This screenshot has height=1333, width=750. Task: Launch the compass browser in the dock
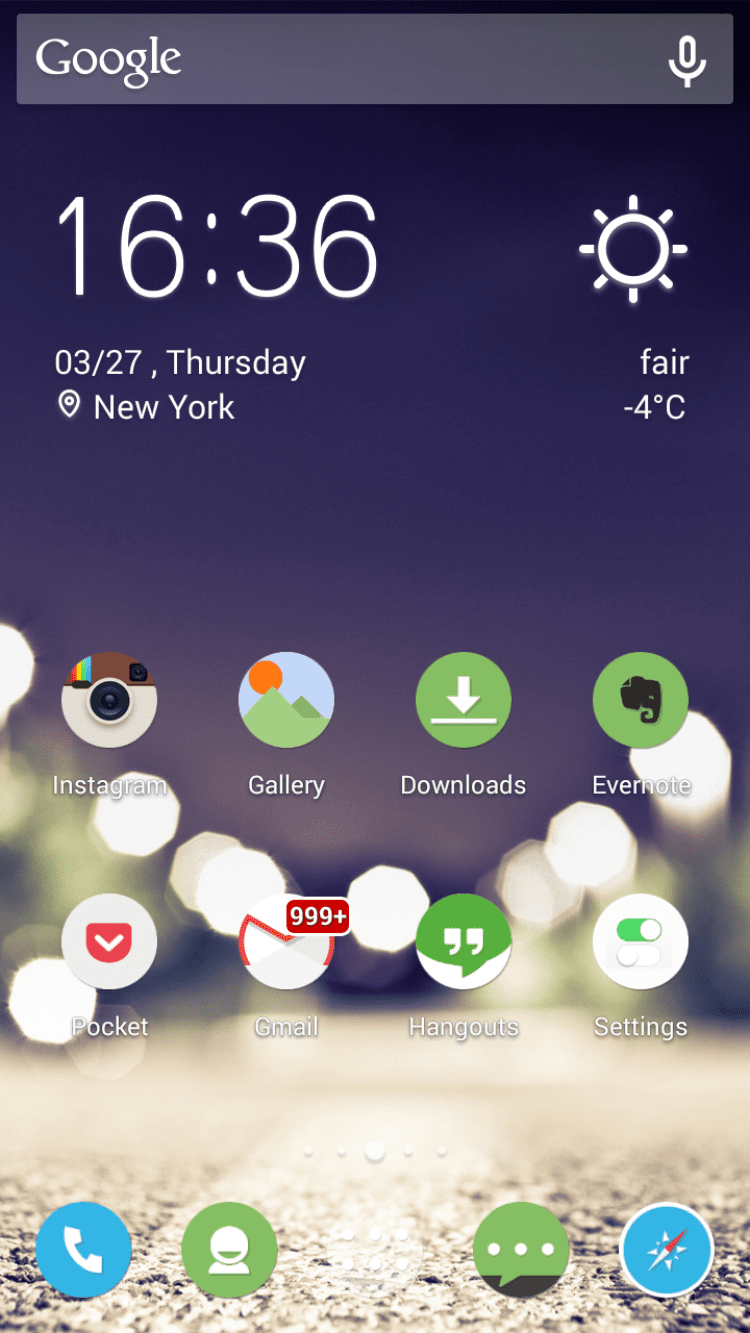pyautogui.click(x=666, y=1250)
